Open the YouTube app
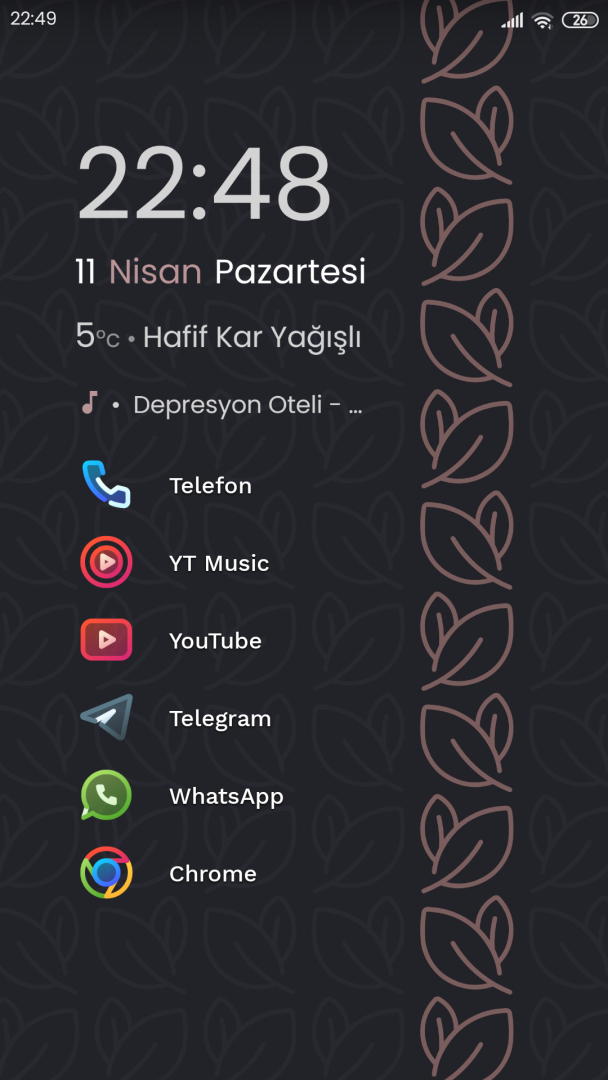The width and height of the screenshot is (608, 1080). [x=106, y=640]
